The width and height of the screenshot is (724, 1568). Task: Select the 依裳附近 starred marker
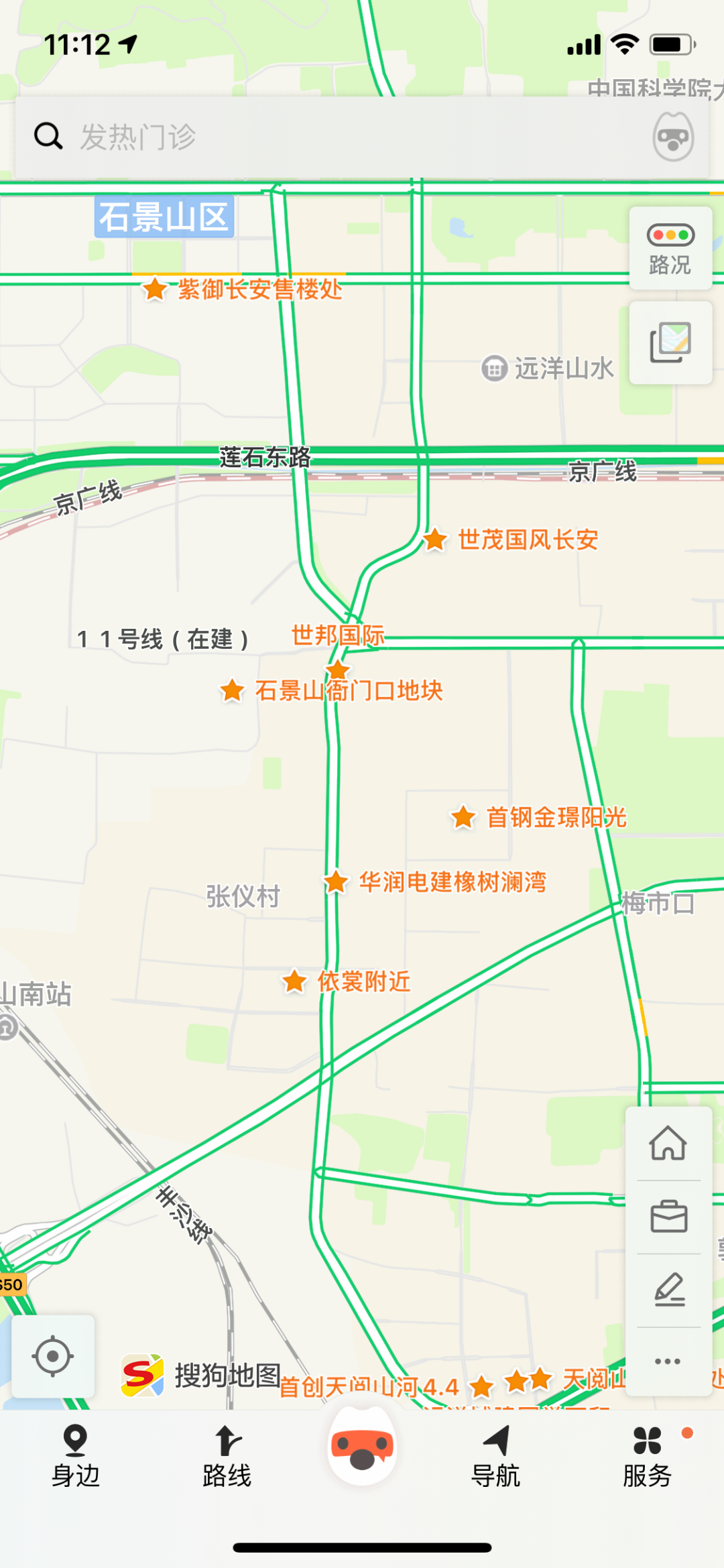[x=294, y=981]
